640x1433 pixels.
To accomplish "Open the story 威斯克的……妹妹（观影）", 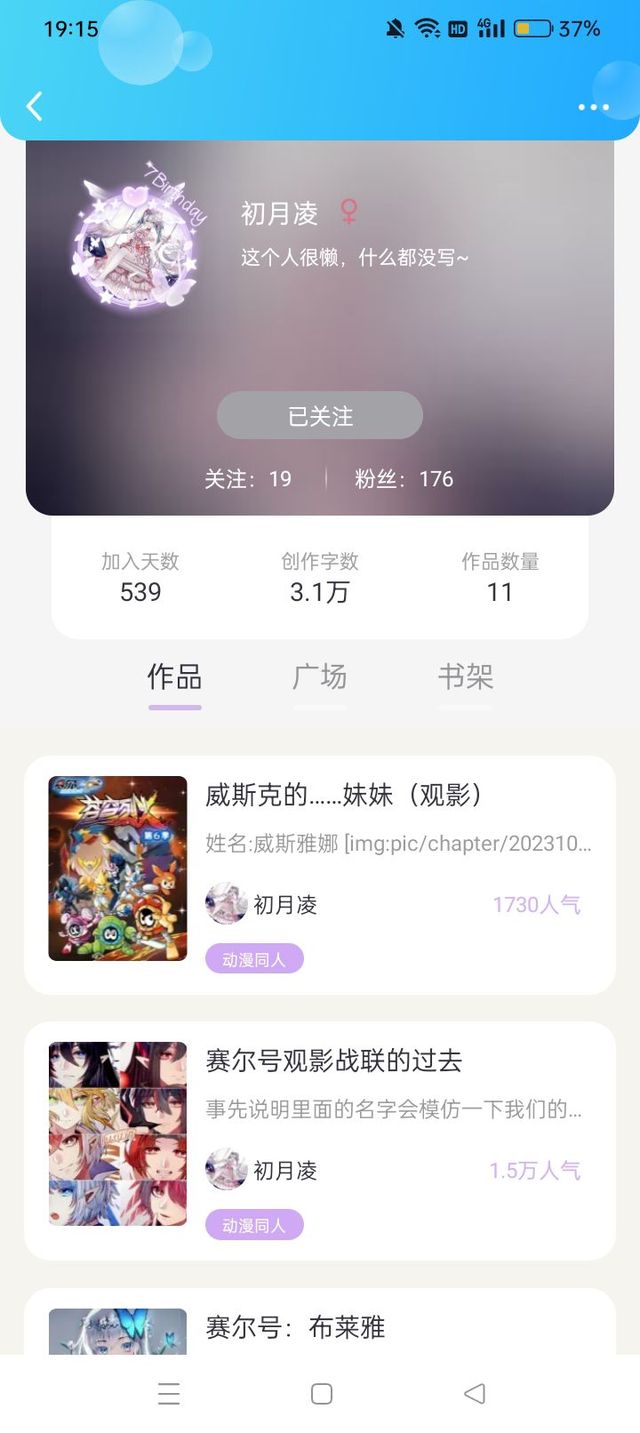I will click(344, 796).
